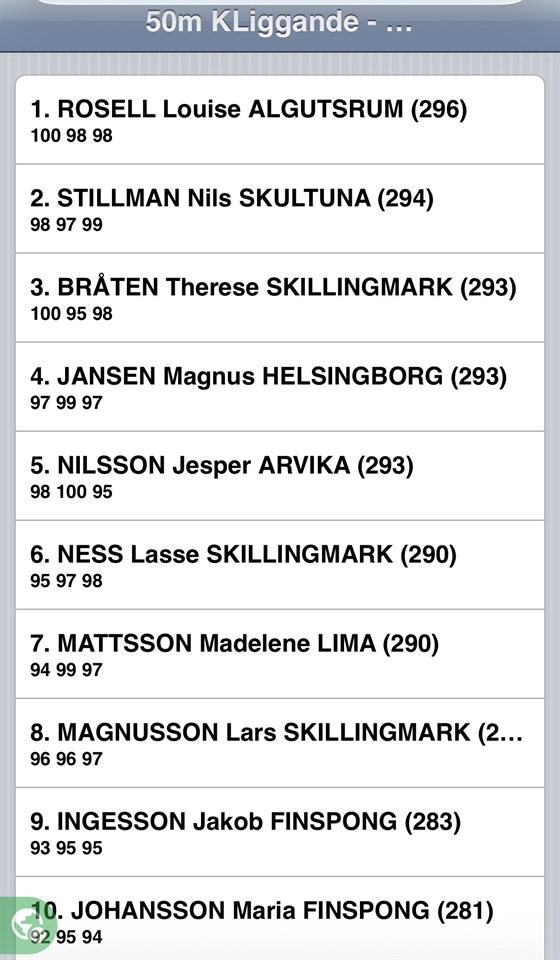Image resolution: width=560 pixels, height=960 pixels.
Task: Open MAGNUSSON Lars SKILLINGMARK row
Action: (280, 743)
